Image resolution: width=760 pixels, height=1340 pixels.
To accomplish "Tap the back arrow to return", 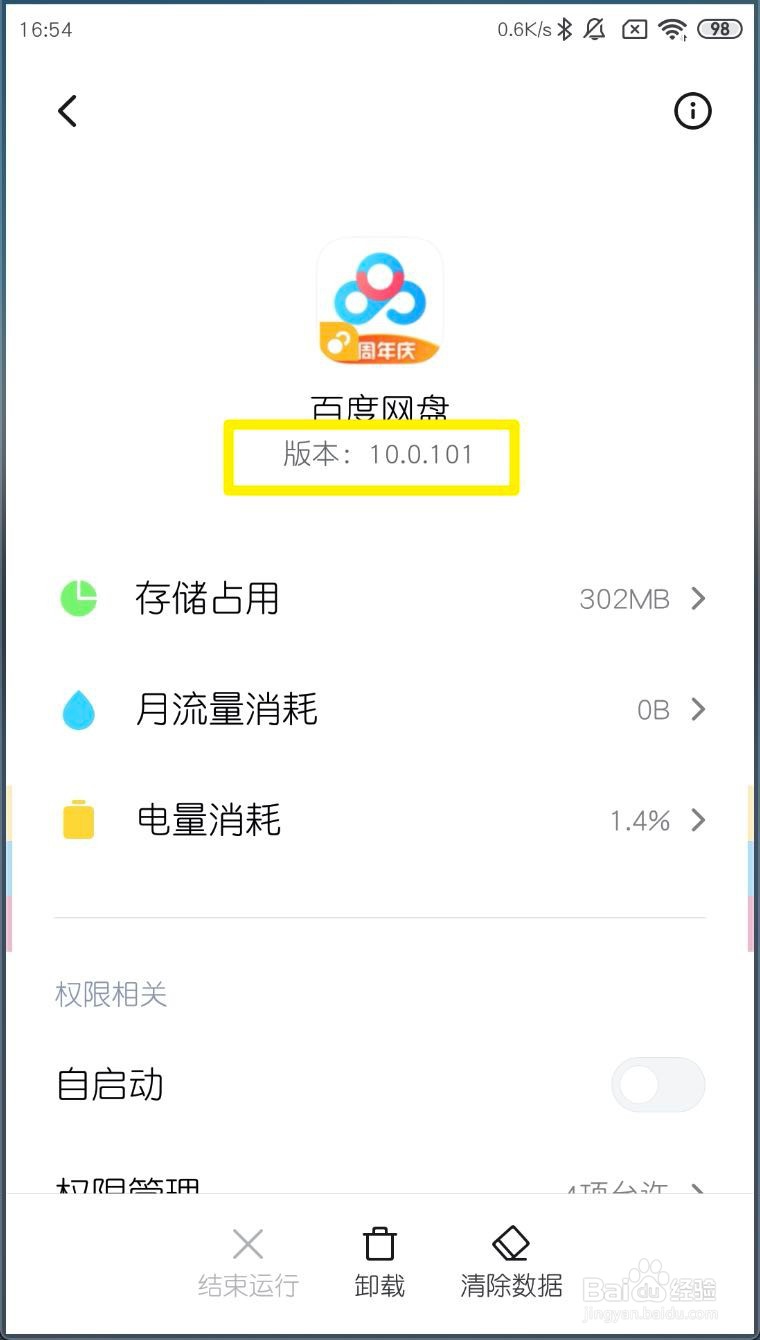I will 68,111.
